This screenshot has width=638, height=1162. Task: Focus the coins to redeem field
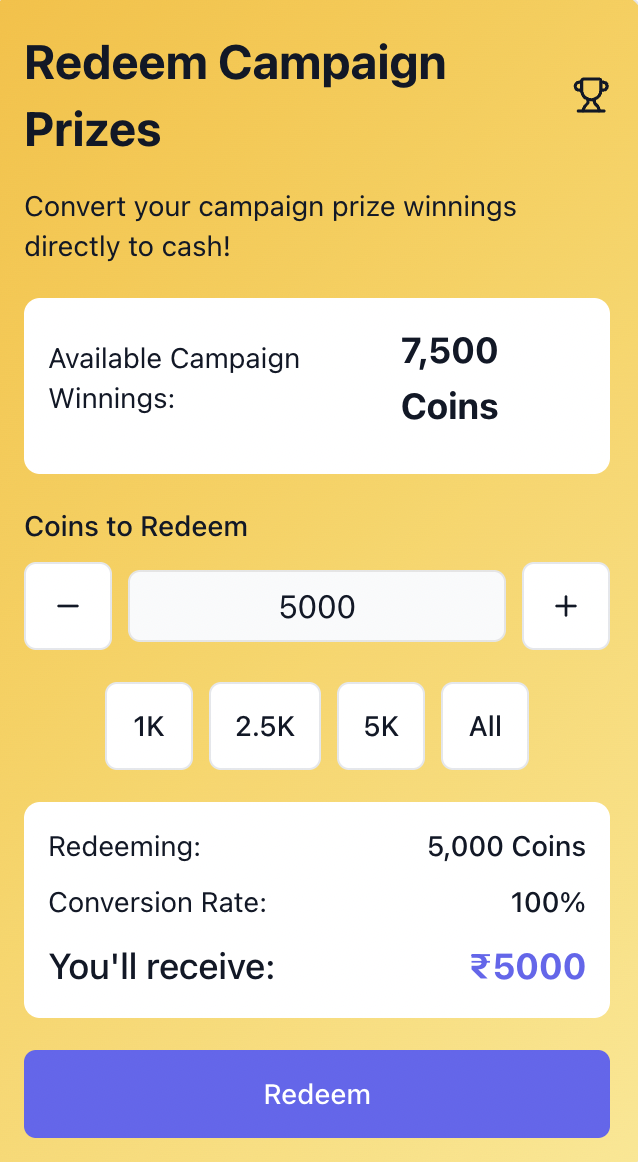317,606
